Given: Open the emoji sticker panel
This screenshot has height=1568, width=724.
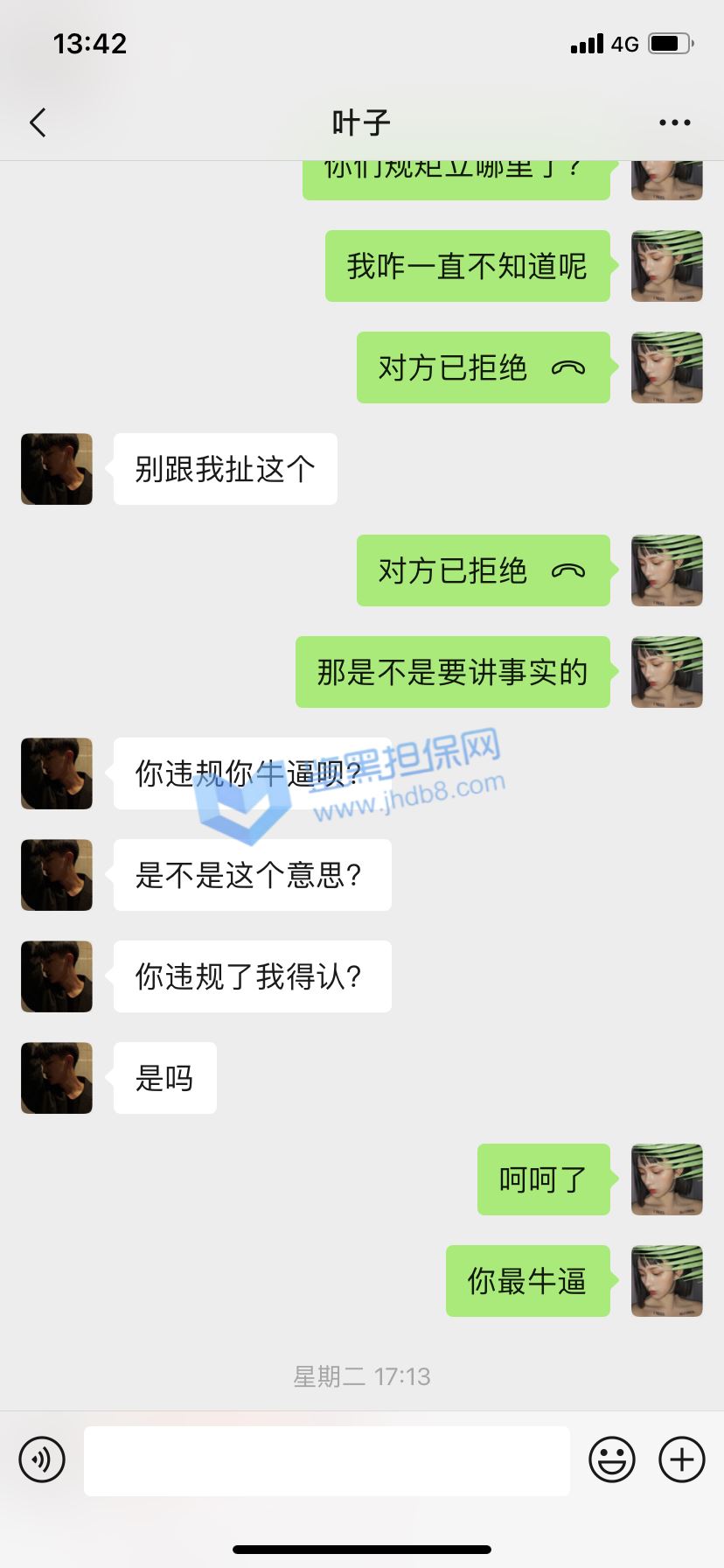Looking at the screenshot, I should [x=612, y=1459].
